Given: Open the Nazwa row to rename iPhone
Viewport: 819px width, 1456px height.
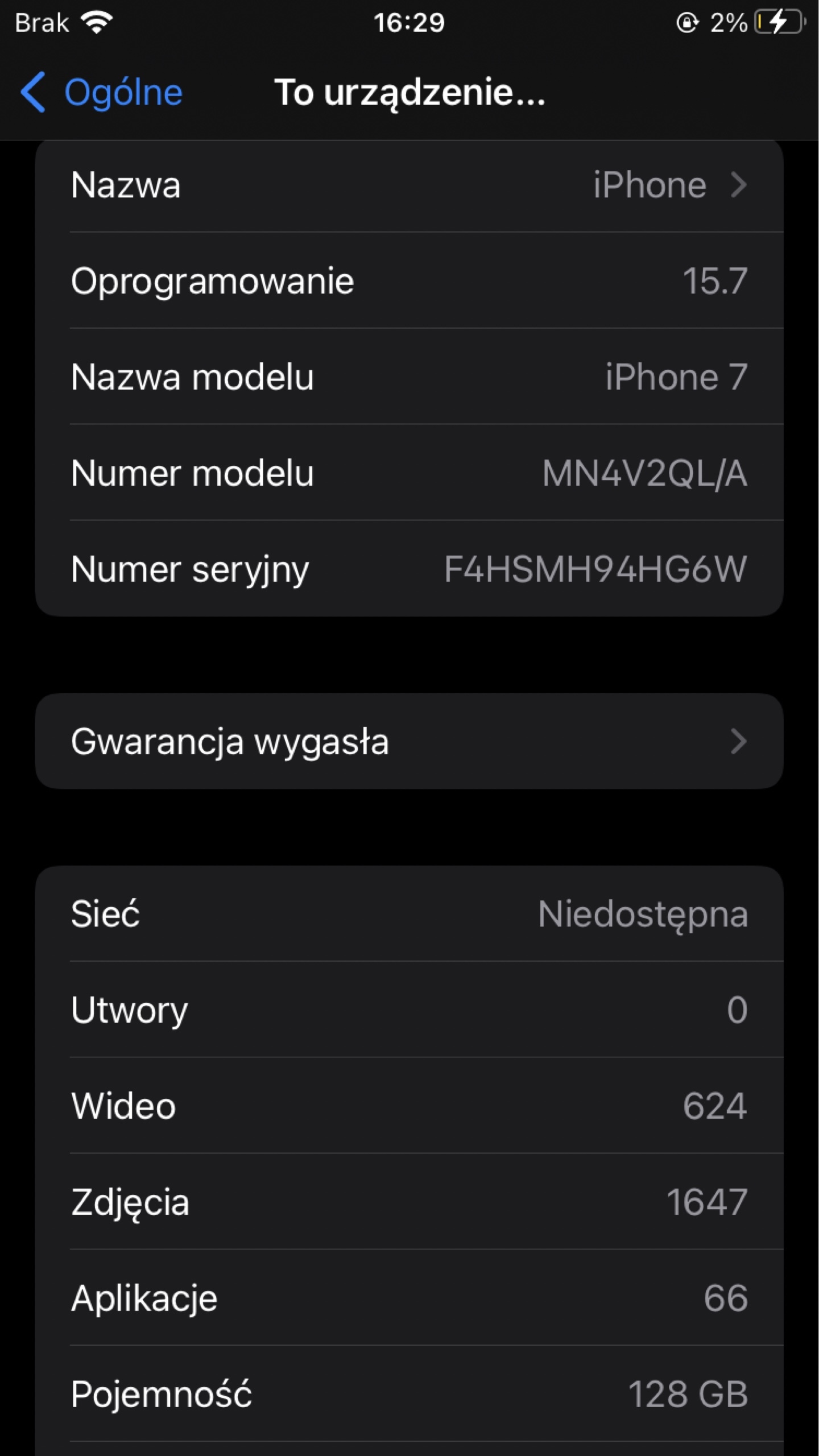Looking at the screenshot, I should (x=408, y=185).
